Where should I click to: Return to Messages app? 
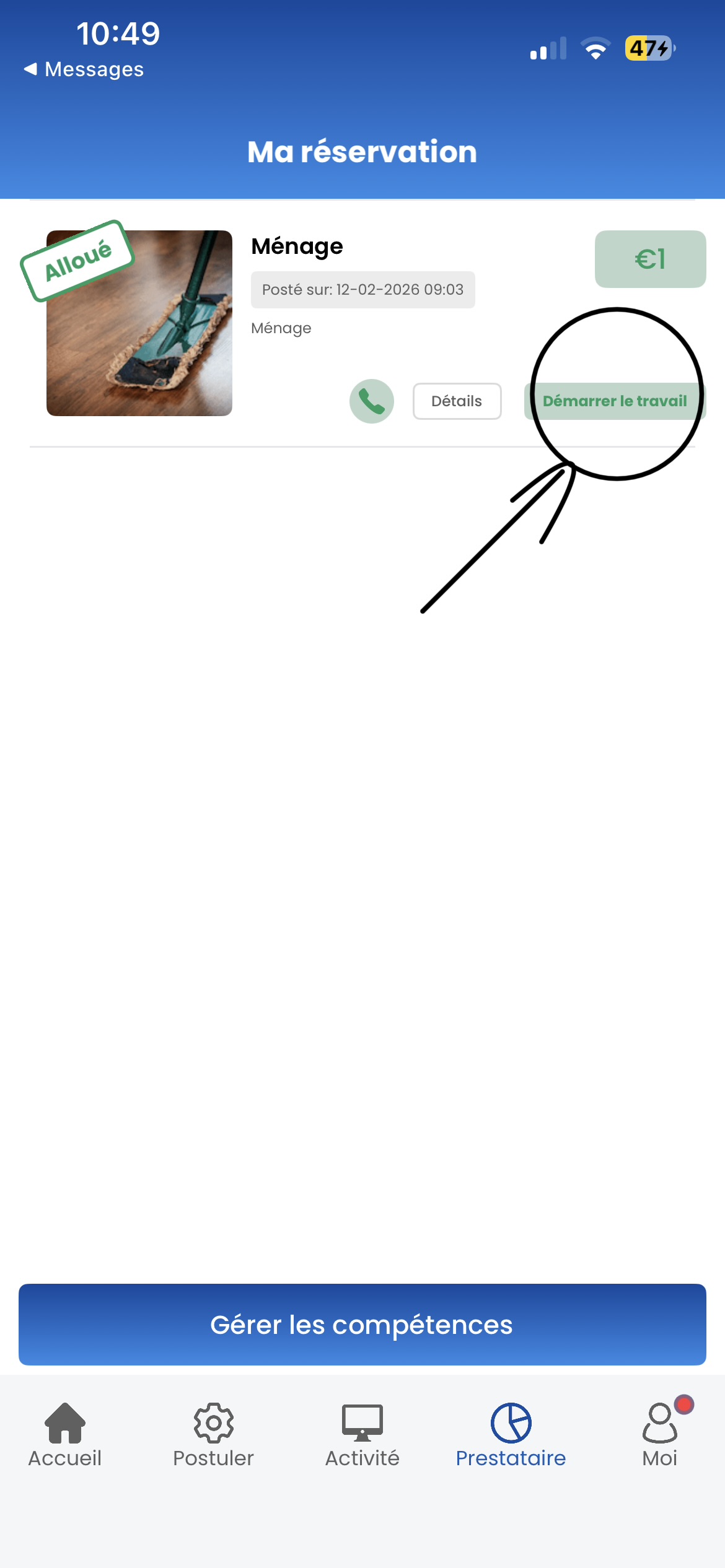(x=84, y=69)
